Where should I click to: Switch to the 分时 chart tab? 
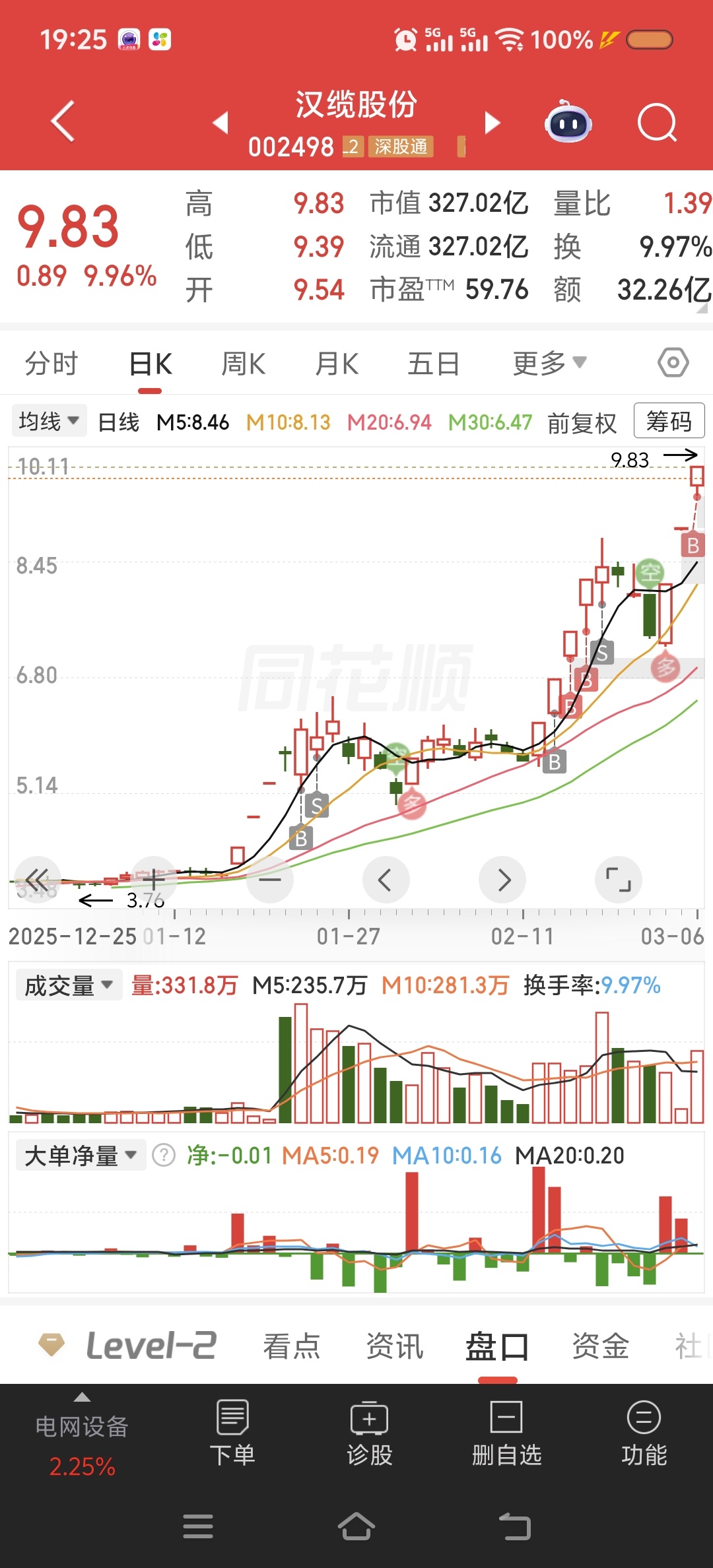(51, 364)
